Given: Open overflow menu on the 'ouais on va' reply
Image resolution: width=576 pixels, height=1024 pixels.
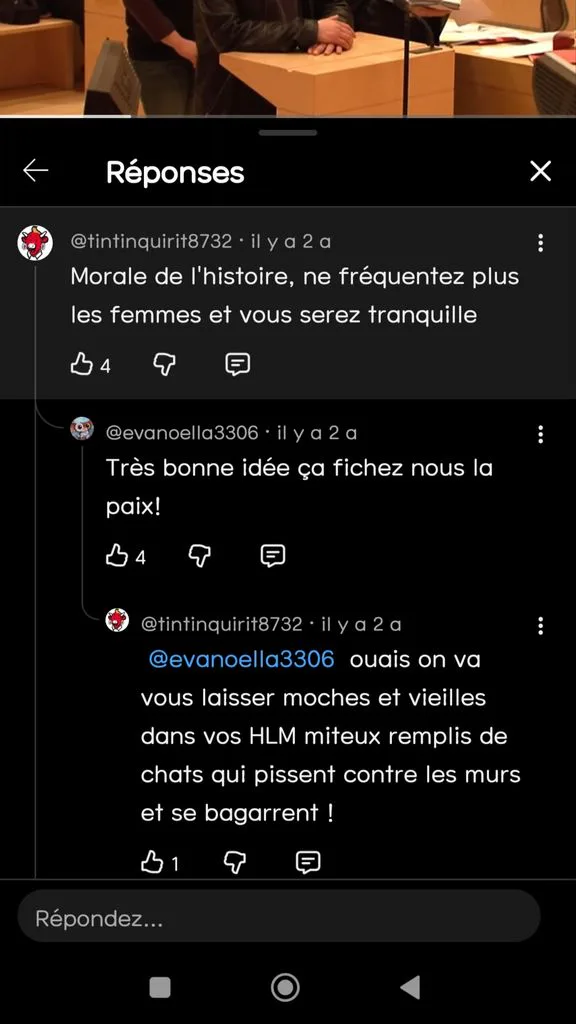Looking at the screenshot, I should 540,626.
